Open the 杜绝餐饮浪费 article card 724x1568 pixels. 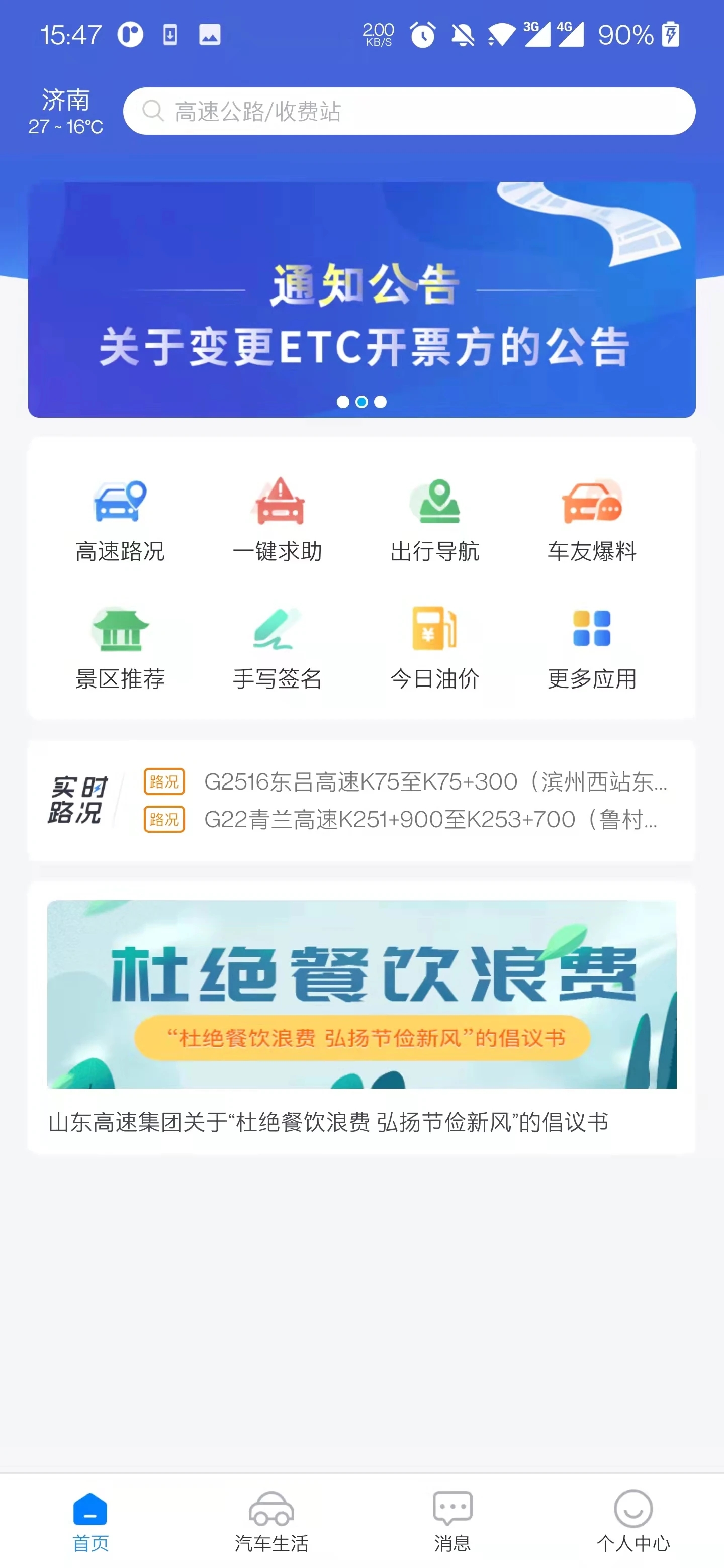pos(361,1017)
